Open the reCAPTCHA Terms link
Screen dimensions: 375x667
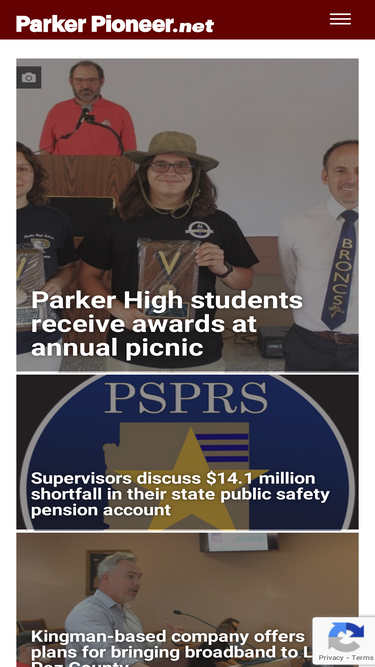click(362, 658)
